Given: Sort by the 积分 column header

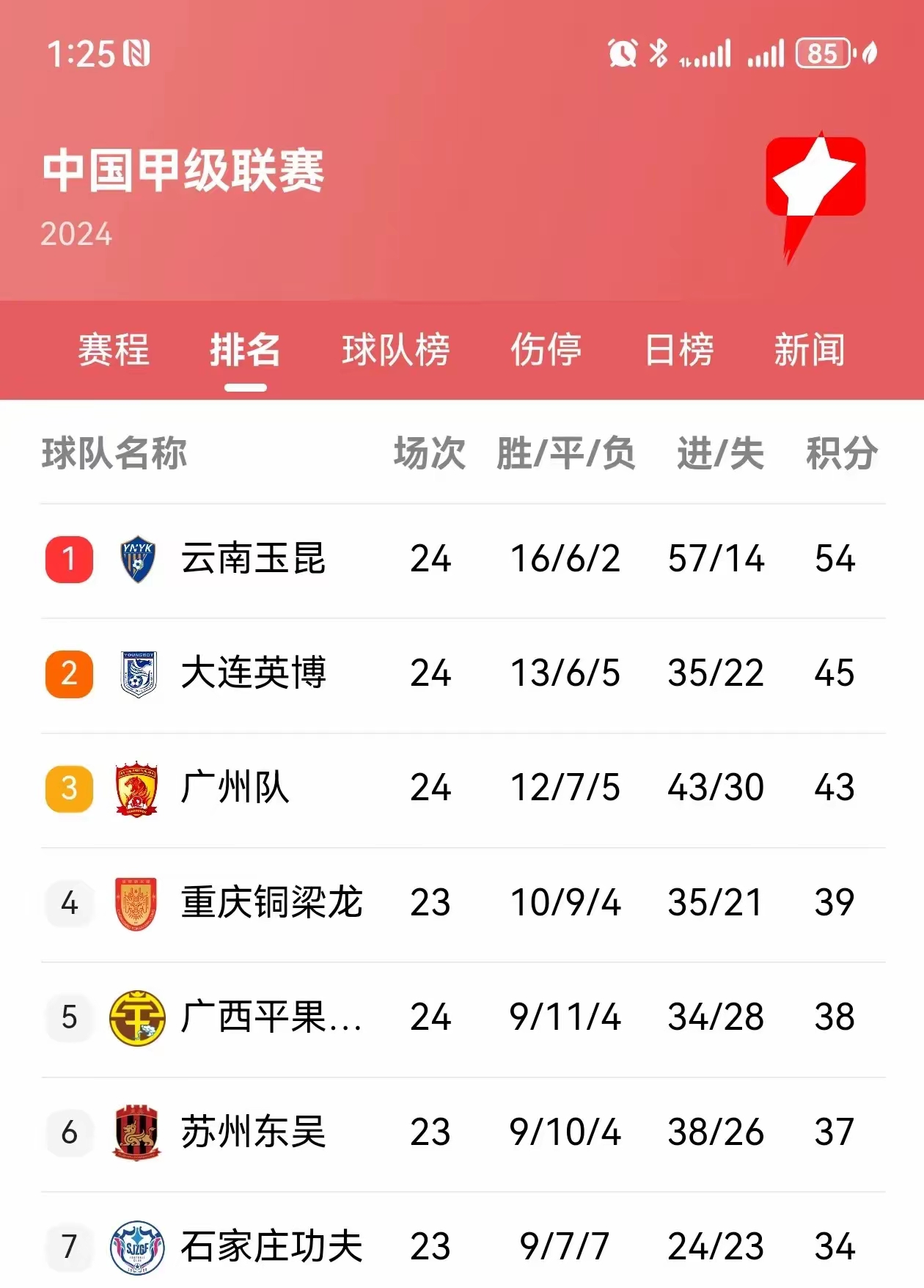Looking at the screenshot, I should click(842, 453).
